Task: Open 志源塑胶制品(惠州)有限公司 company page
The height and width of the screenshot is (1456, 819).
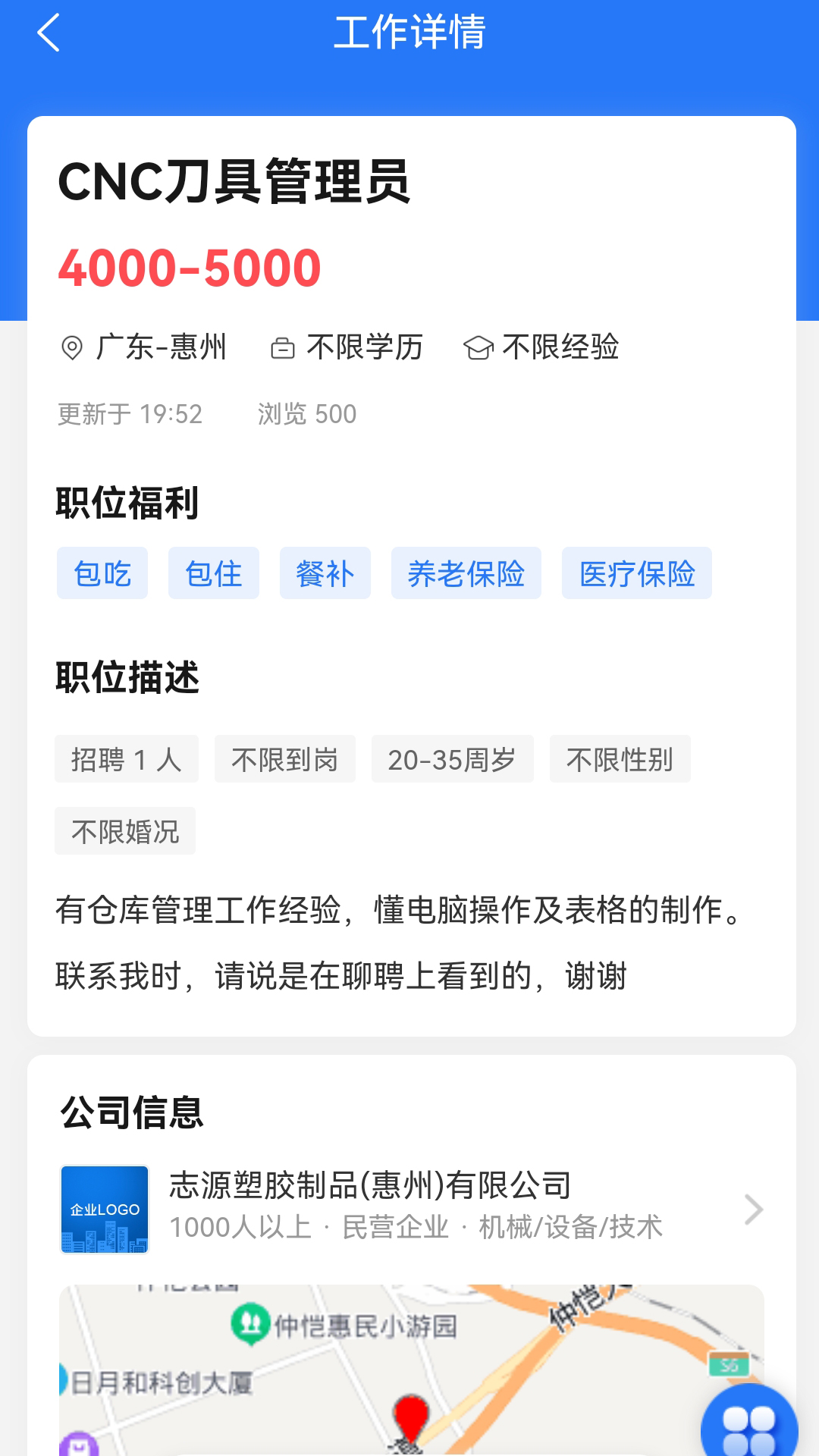Action: click(x=411, y=1209)
